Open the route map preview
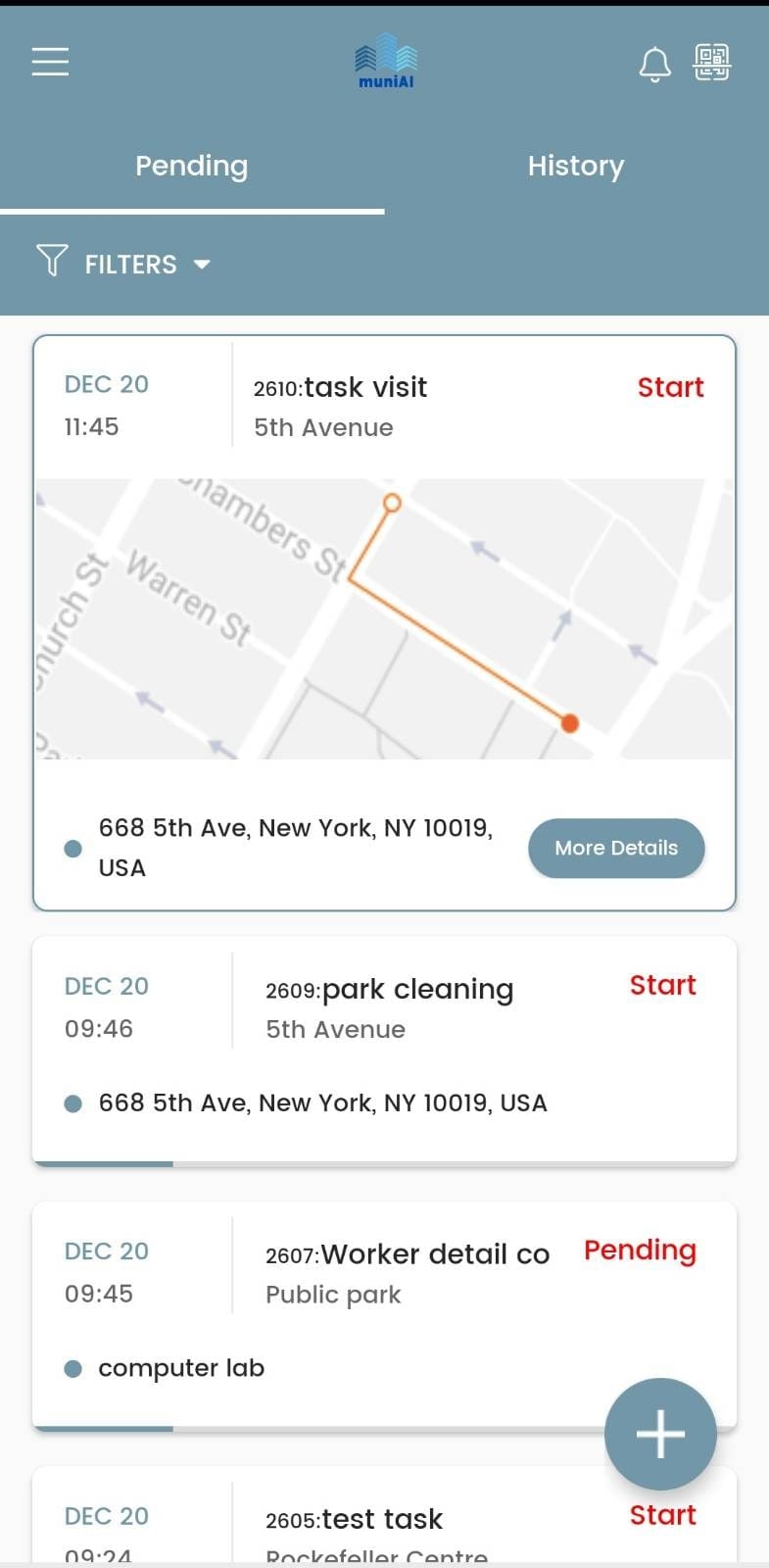769x1568 pixels. (x=384, y=618)
